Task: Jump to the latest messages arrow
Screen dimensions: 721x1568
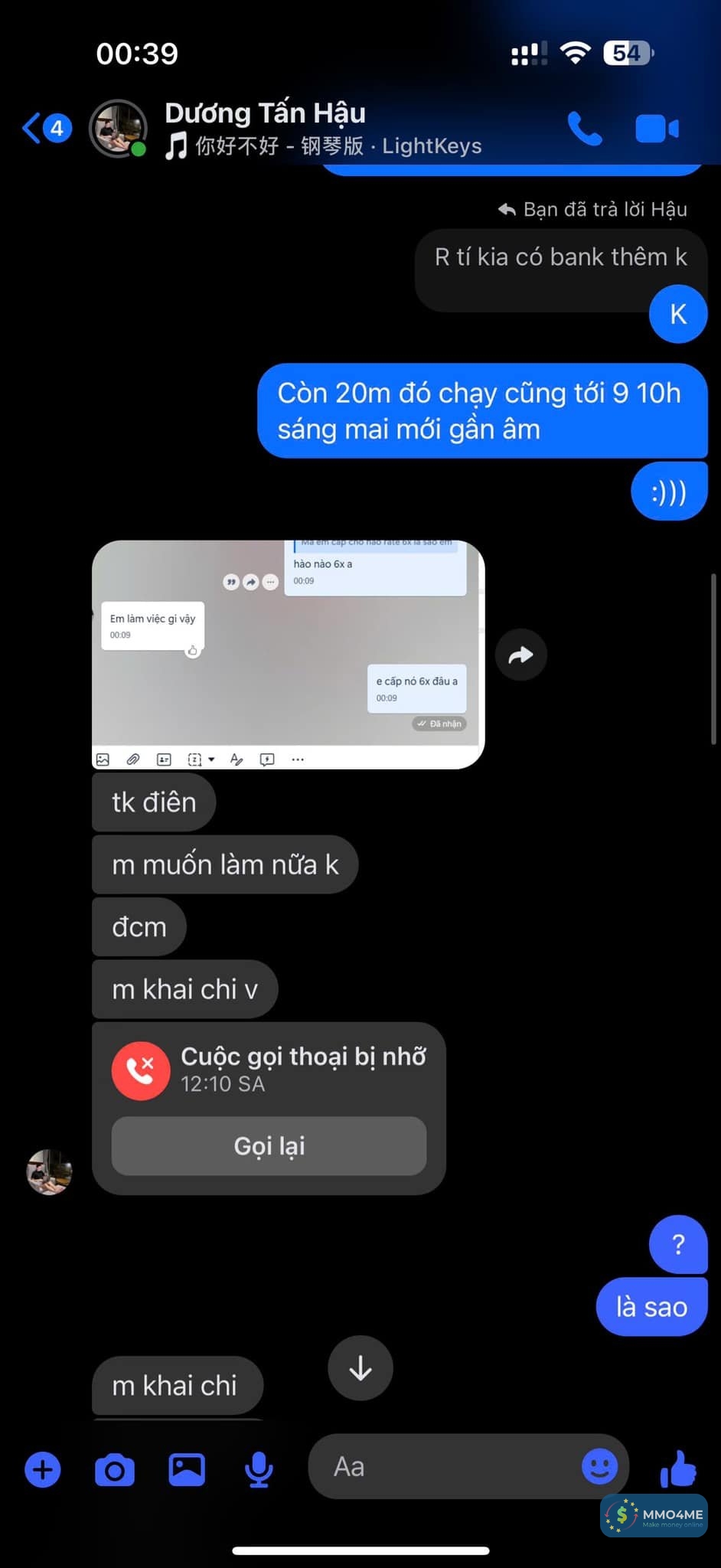Action: tap(360, 1367)
